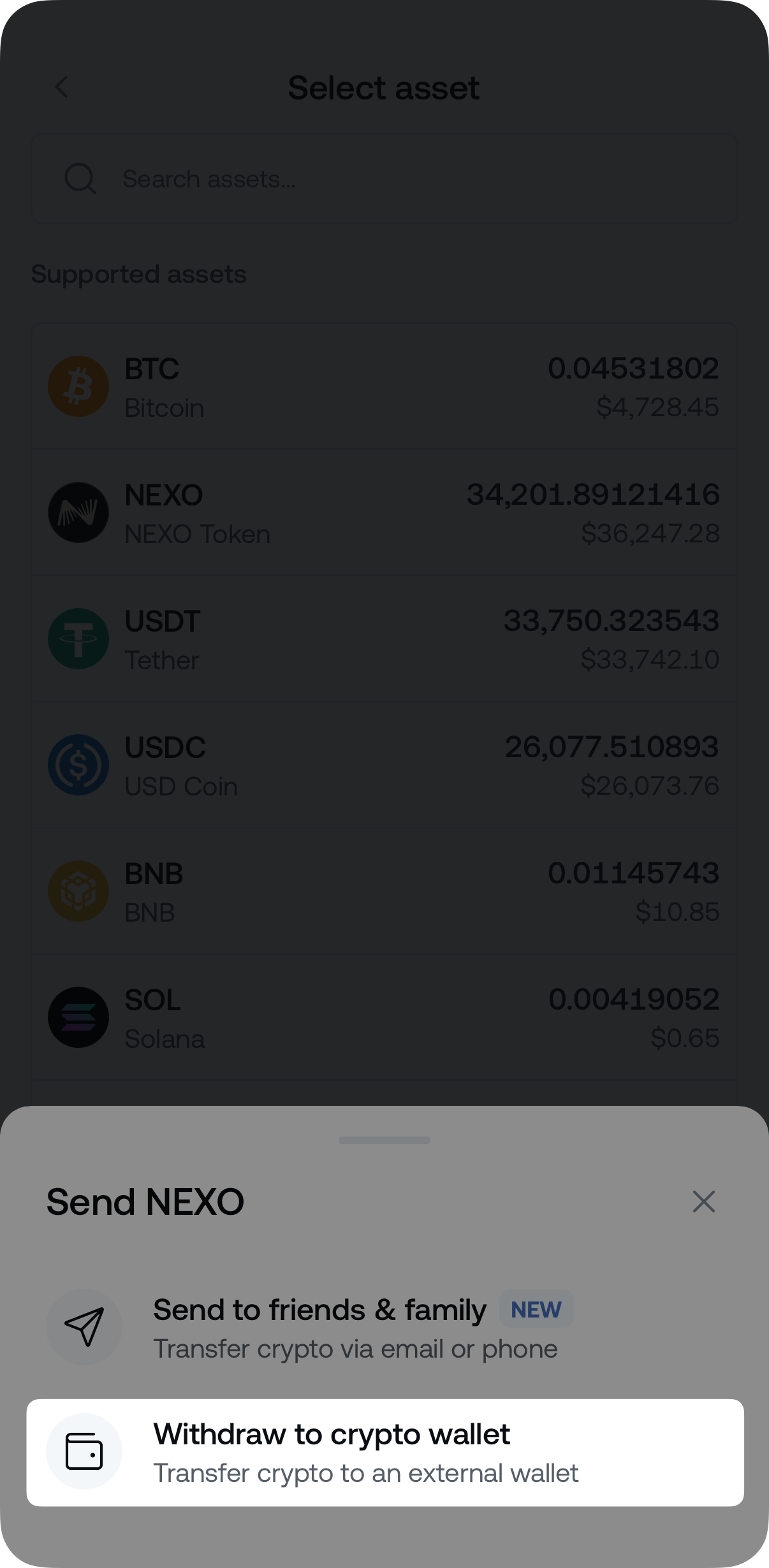Click the USD Coin circular icon
Viewport: 769px width, 1568px height.
(x=78, y=764)
